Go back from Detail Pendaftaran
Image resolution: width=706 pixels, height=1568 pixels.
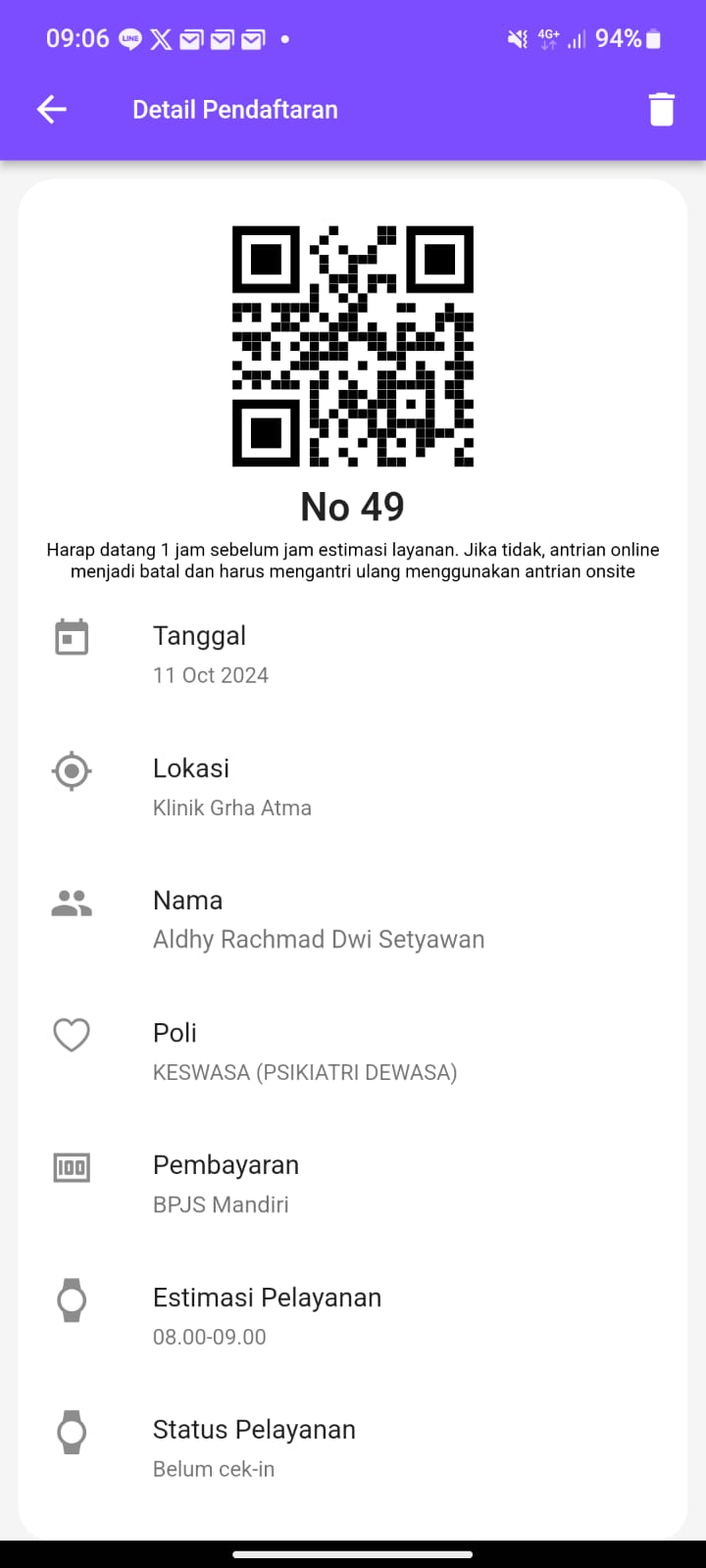[x=52, y=110]
